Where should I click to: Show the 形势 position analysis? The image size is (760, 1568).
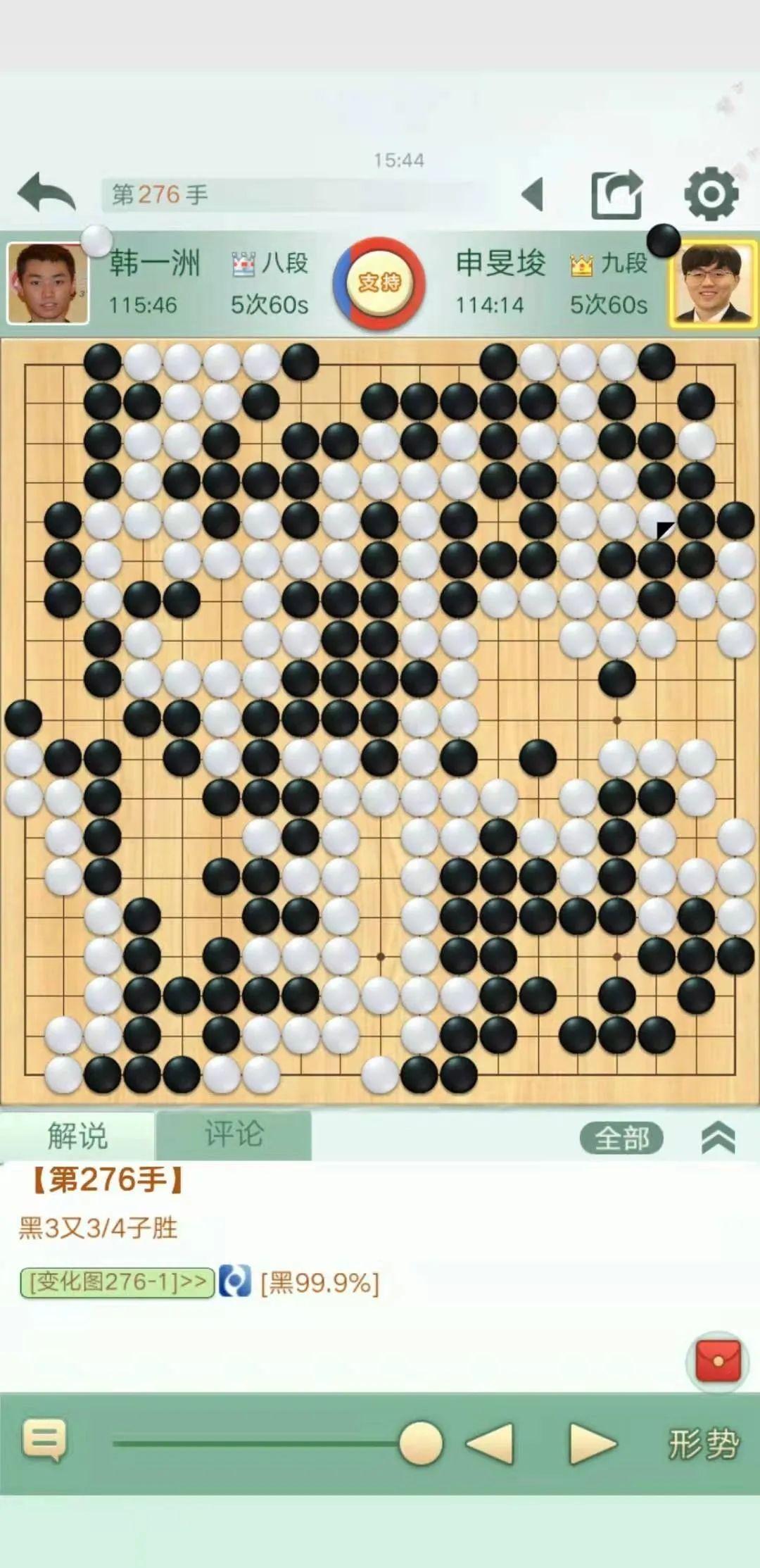[702, 1445]
